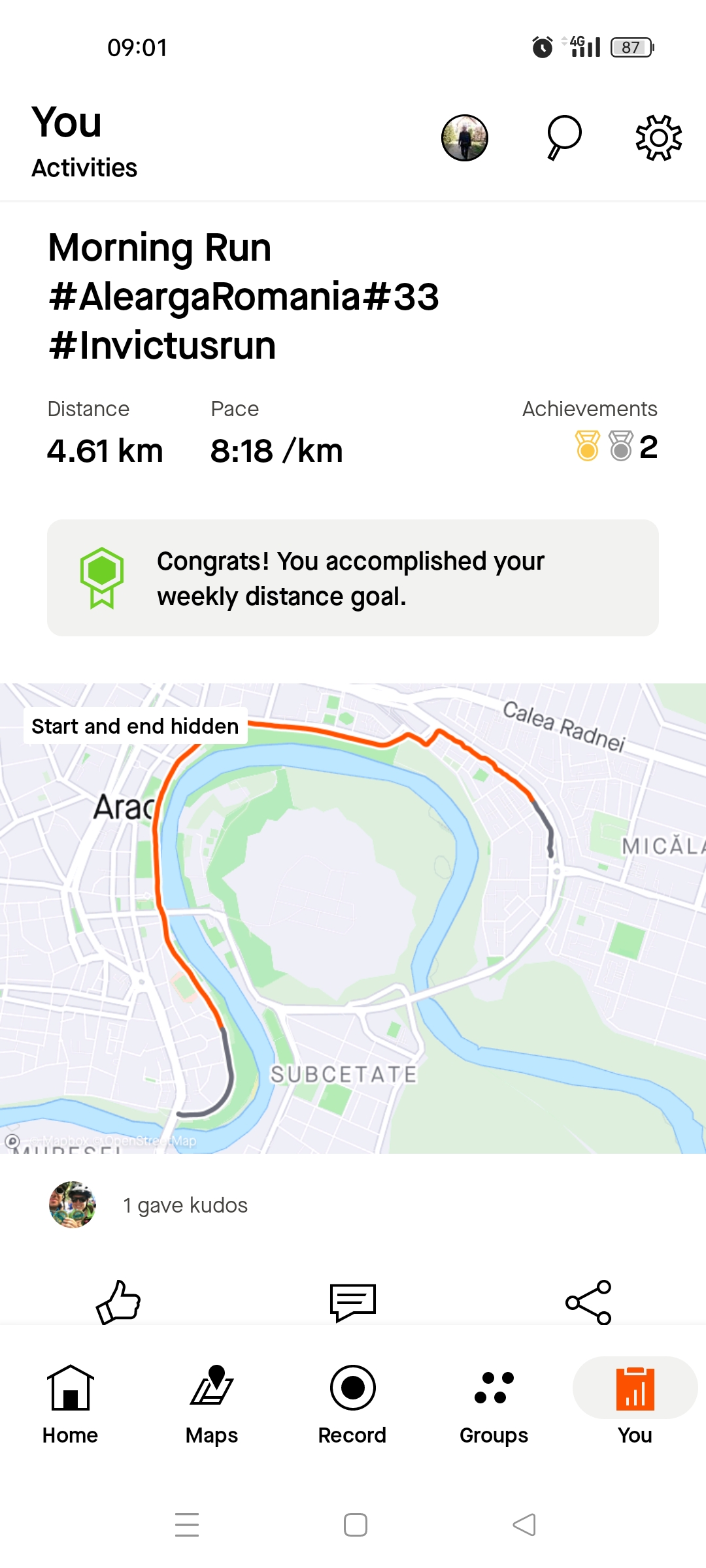This screenshot has height=1568, width=706.
Task: Open the search magnifier
Action: point(563,137)
